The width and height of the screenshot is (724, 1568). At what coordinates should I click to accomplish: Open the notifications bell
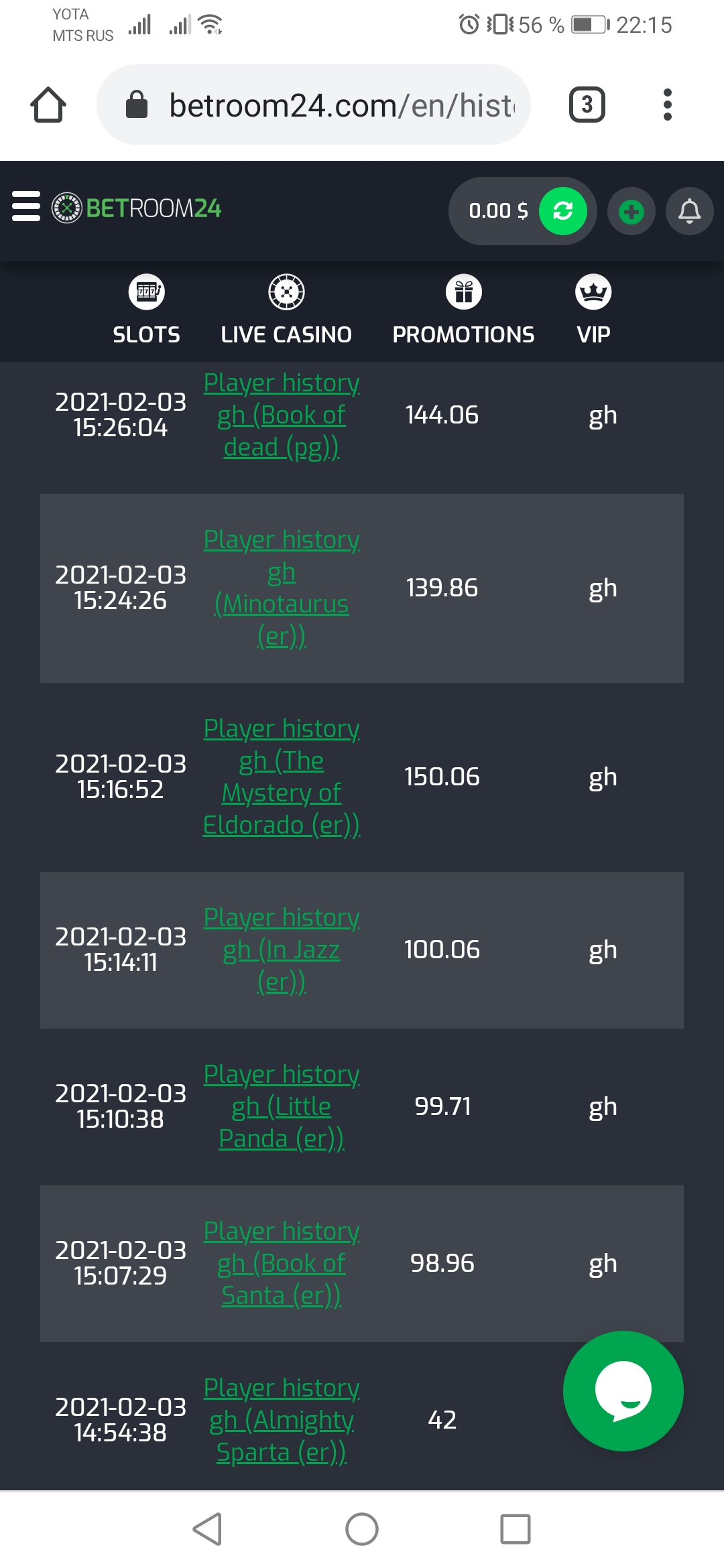689,212
